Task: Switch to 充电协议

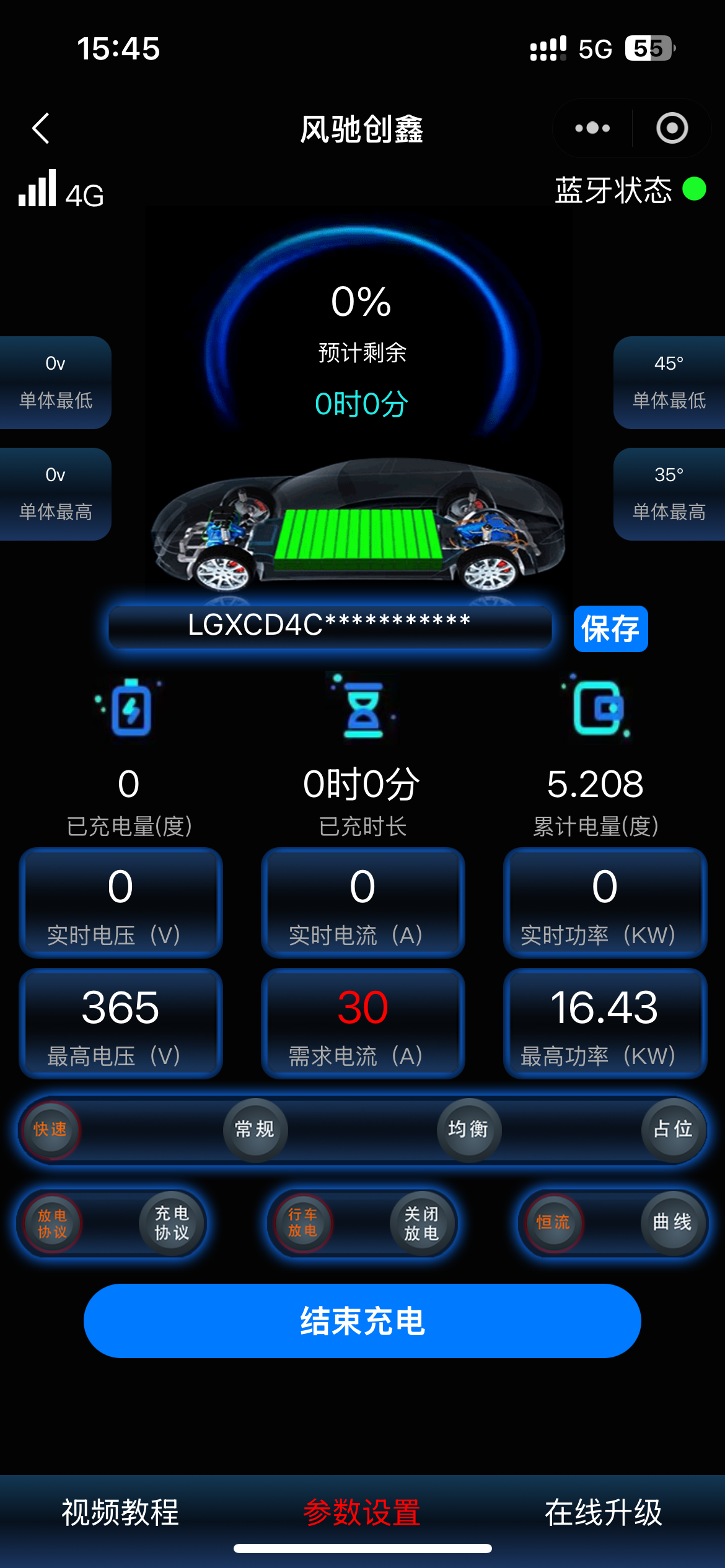Action: (172, 1224)
